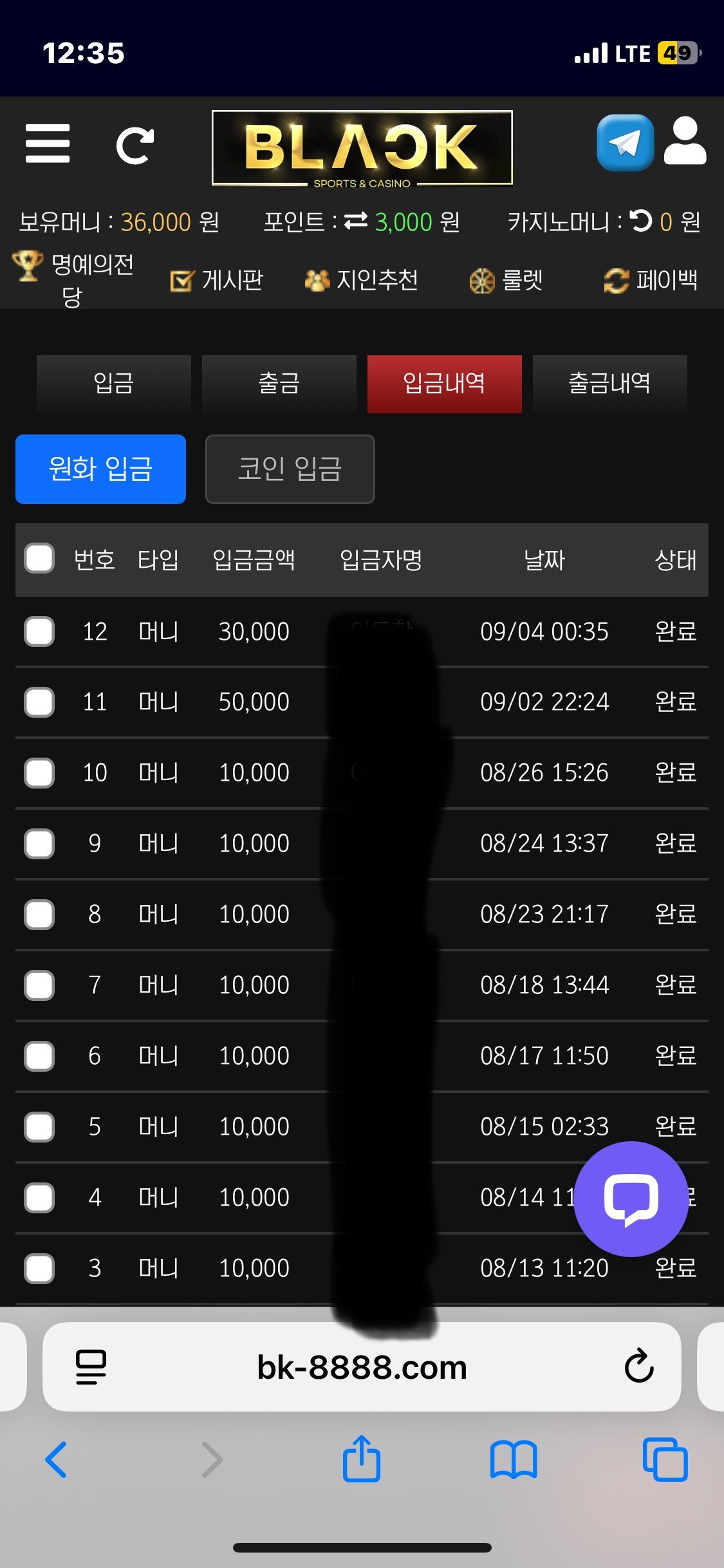
Task: Select 원화 입금 option
Action: [100, 469]
